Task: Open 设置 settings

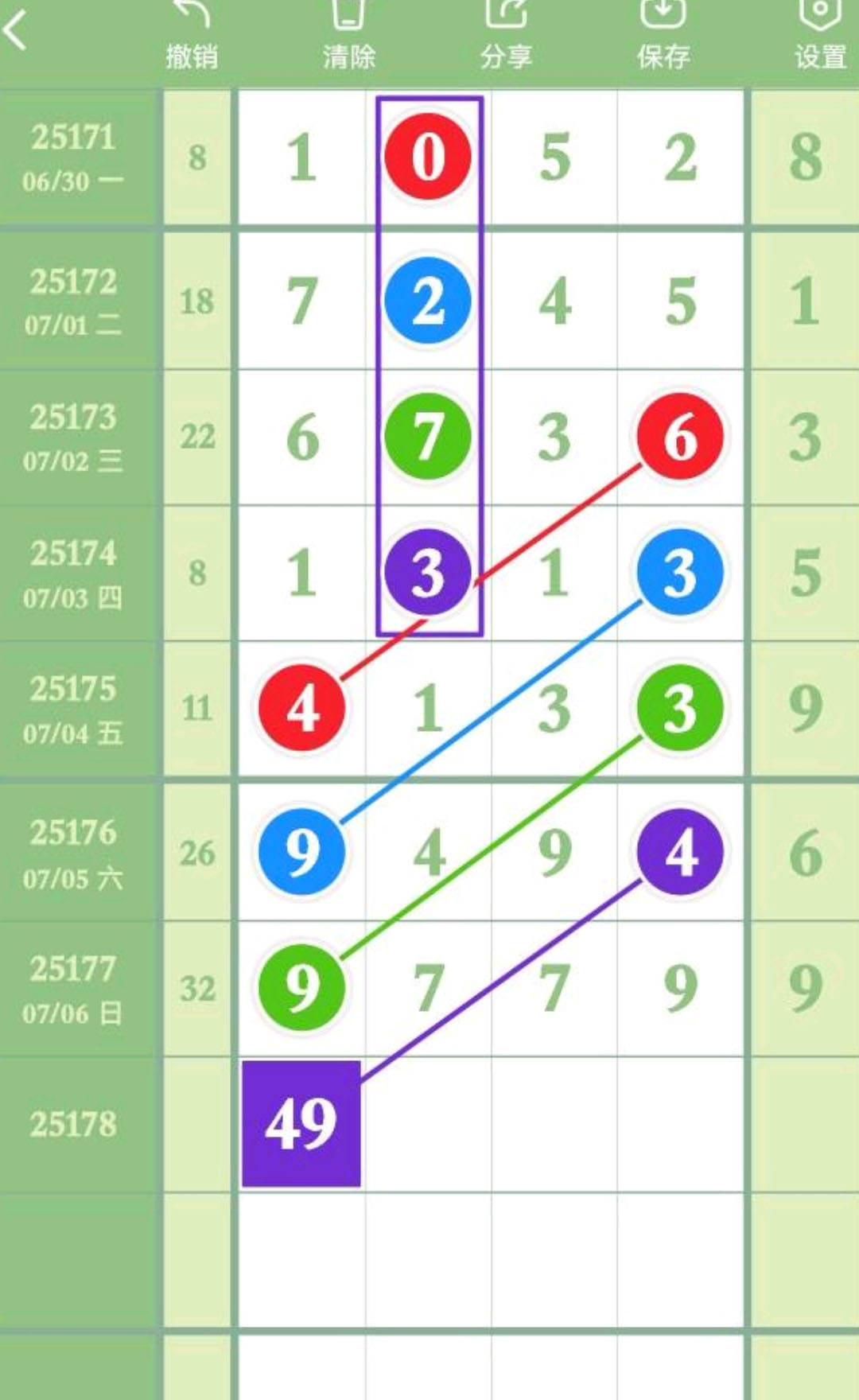Action: (820, 36)
